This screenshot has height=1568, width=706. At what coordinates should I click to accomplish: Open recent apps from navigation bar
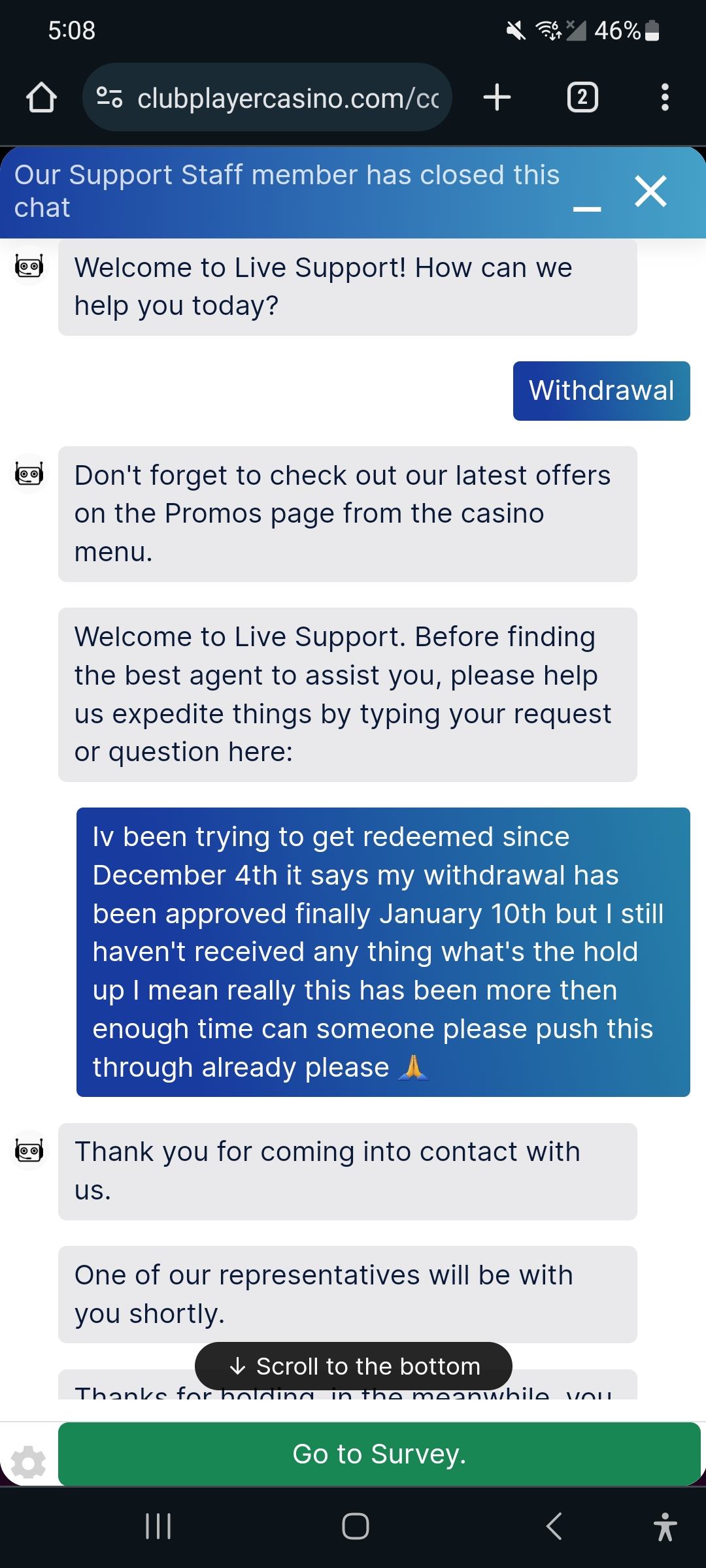(x=158, y=1526)
